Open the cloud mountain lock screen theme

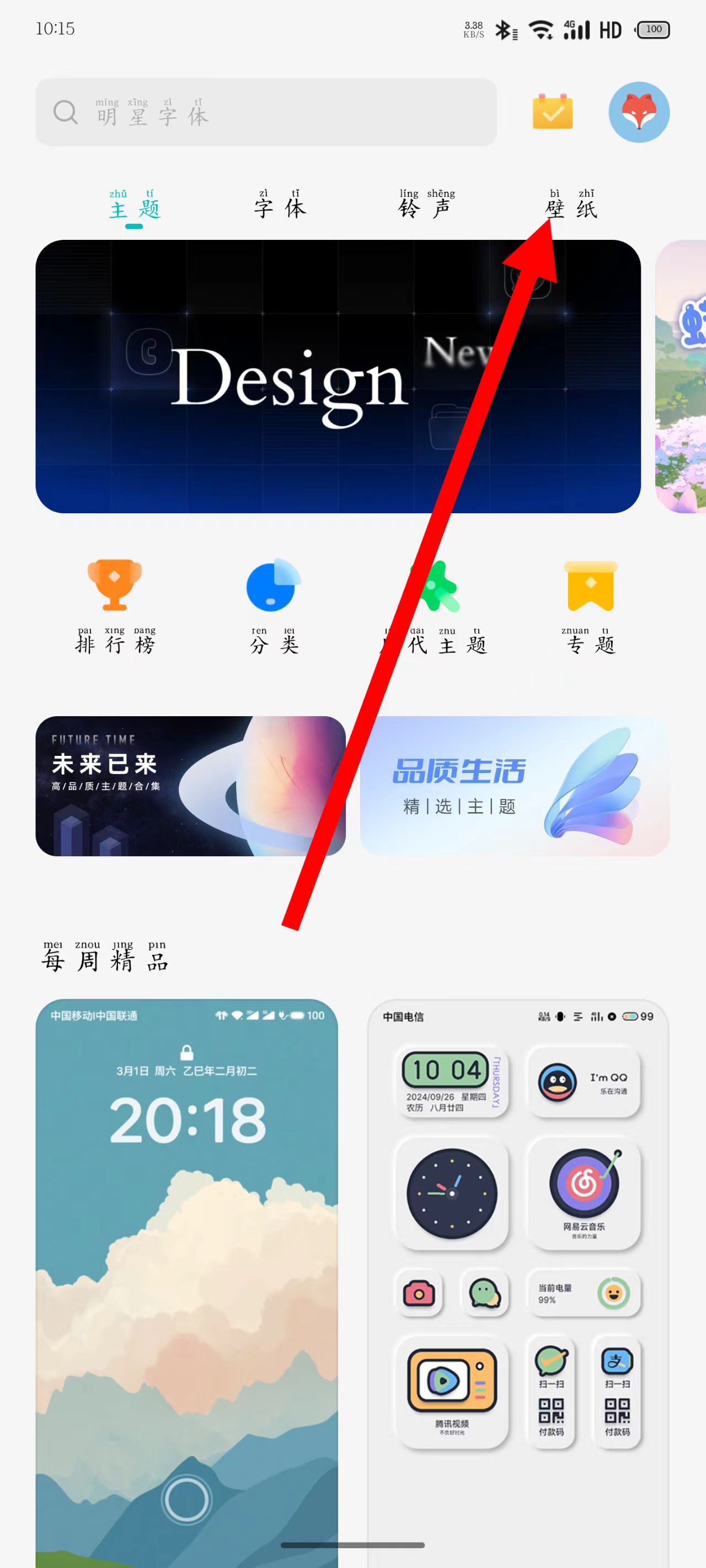point(186,1278)
